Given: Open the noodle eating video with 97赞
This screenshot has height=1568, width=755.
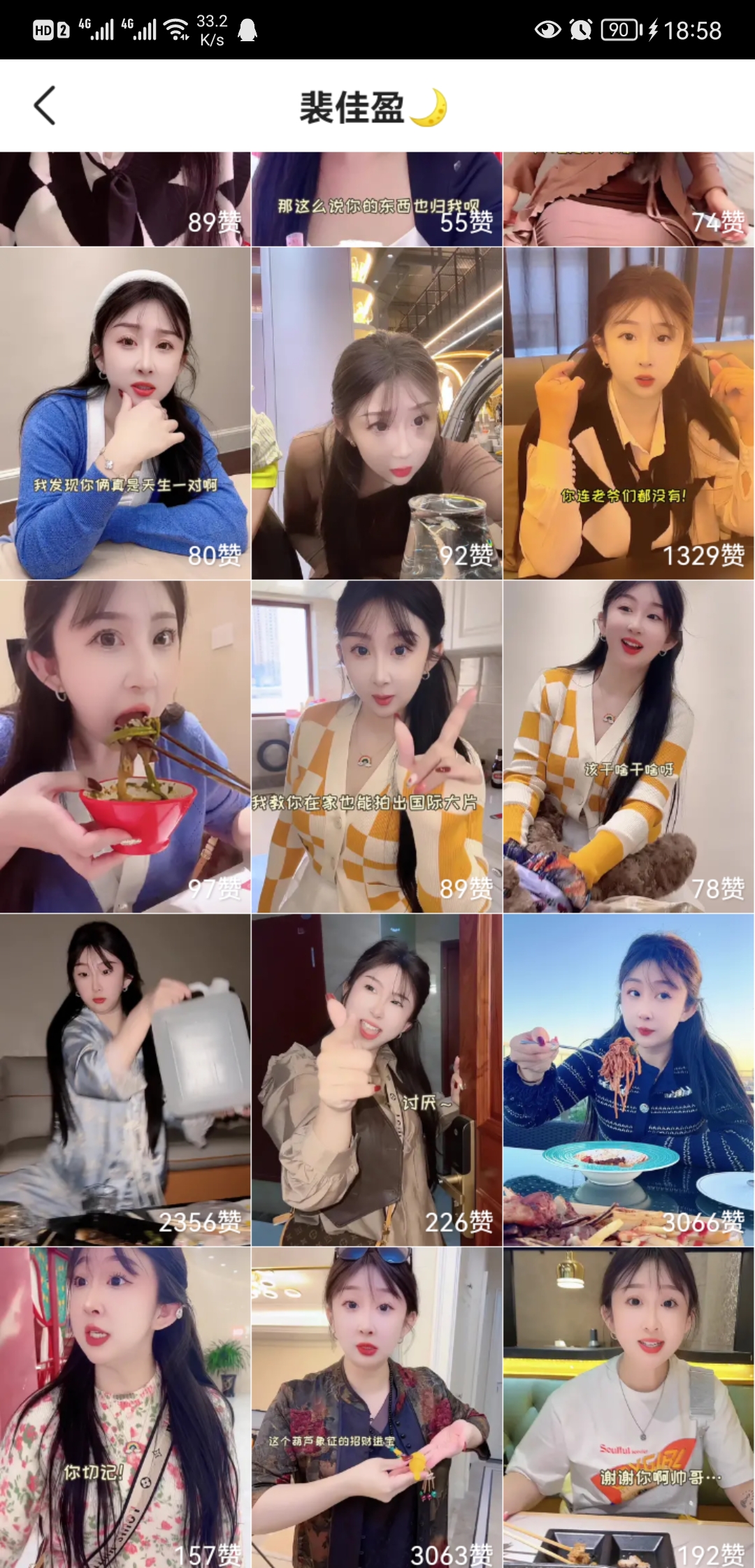Looking at the screenshot, I should (x=124, y=746).
